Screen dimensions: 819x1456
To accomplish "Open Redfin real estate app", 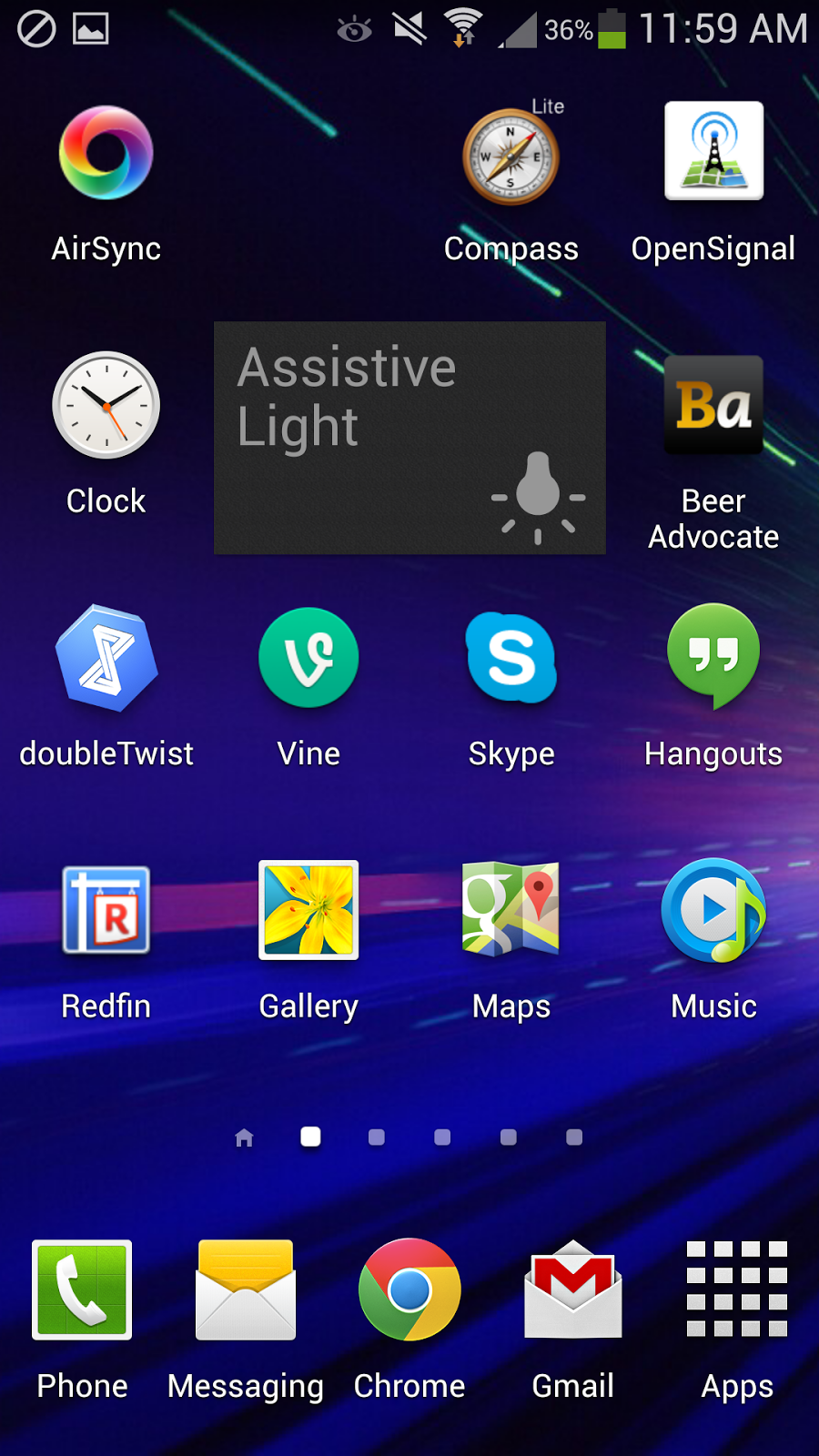I will pos(106,911).
